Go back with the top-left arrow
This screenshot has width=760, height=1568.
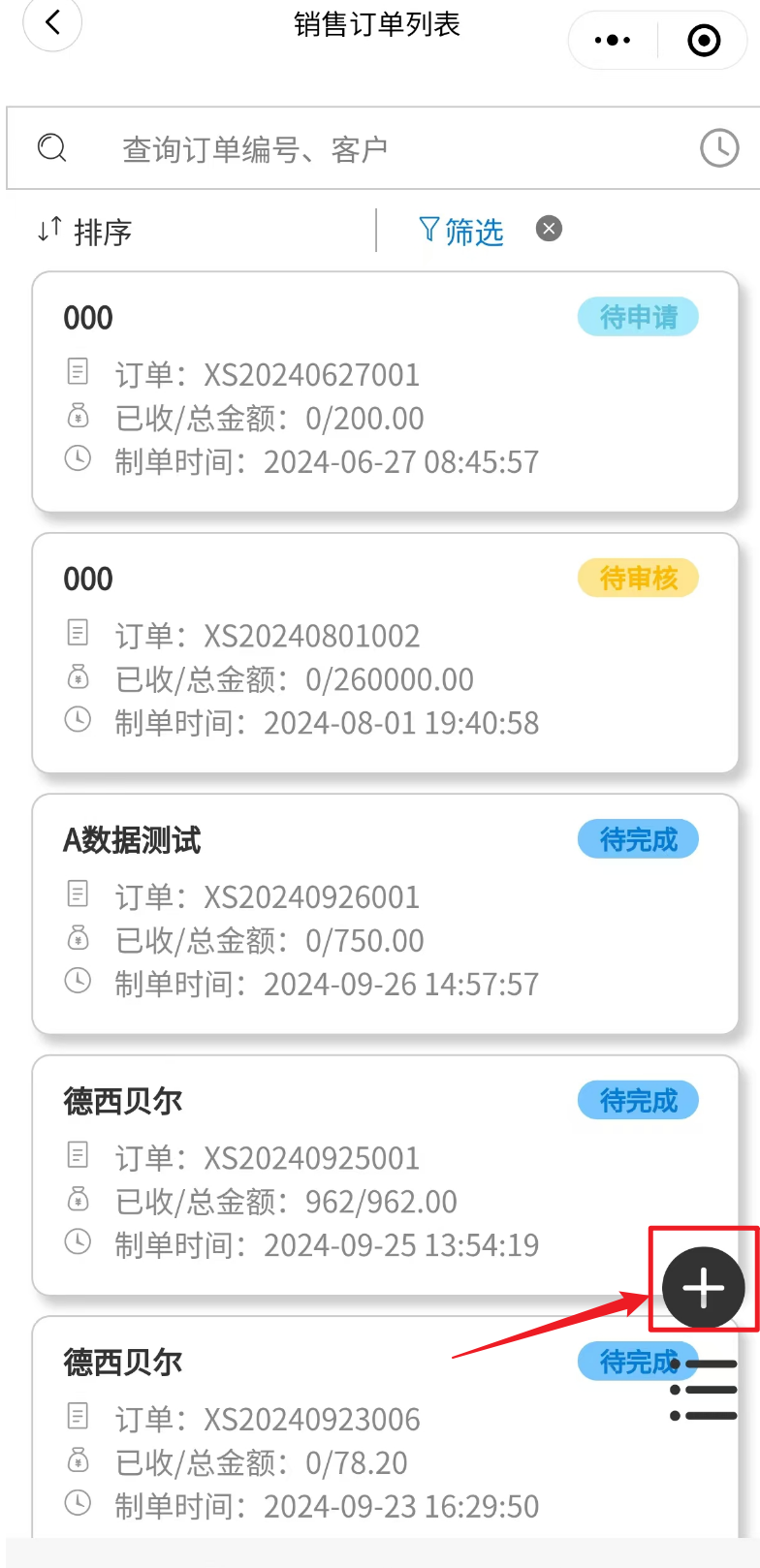52,21
